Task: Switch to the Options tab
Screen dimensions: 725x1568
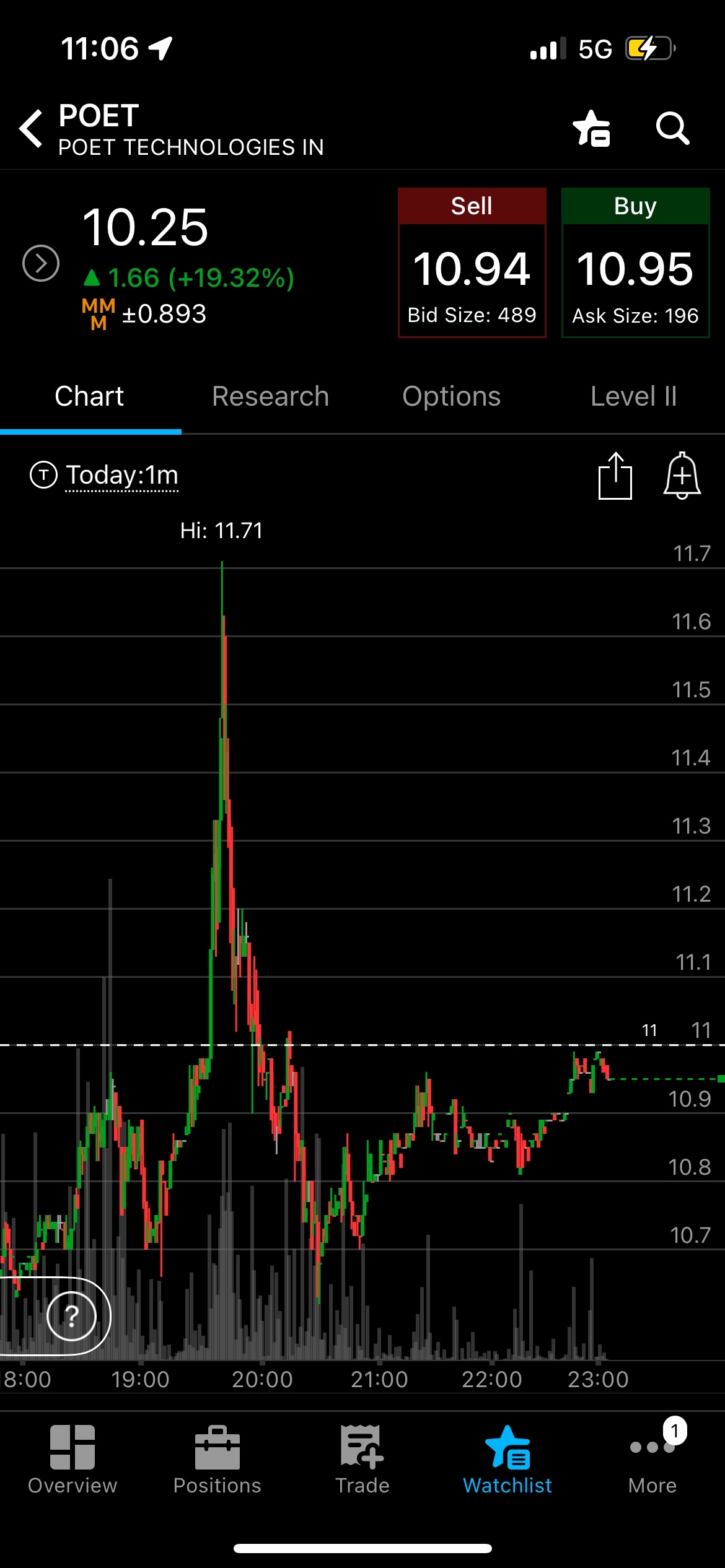Action: 452,396
